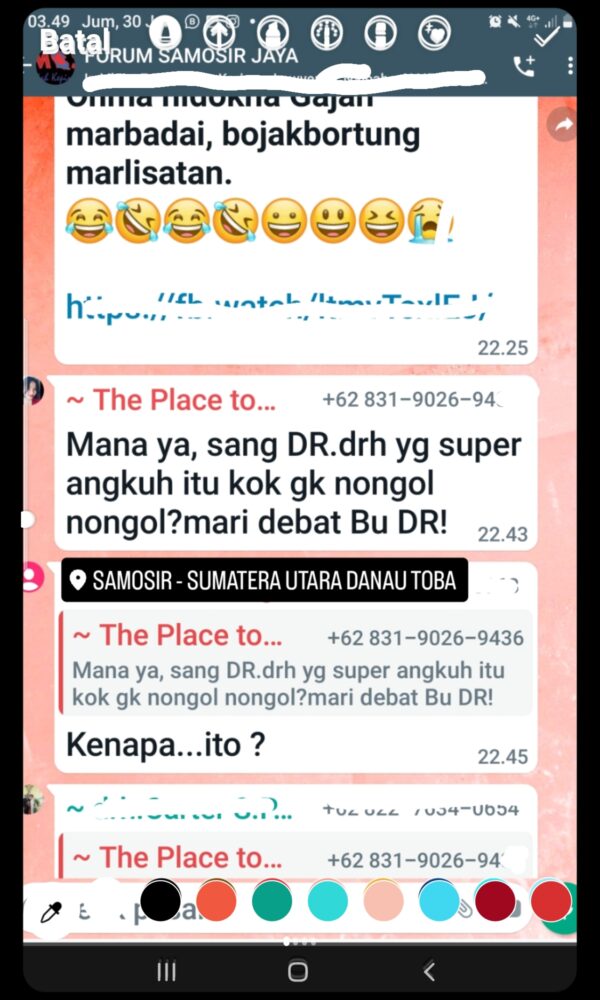The width and height of the screenshot is (600, 1000).
Task: Choose the white color swatch
Action: point(105,900)
